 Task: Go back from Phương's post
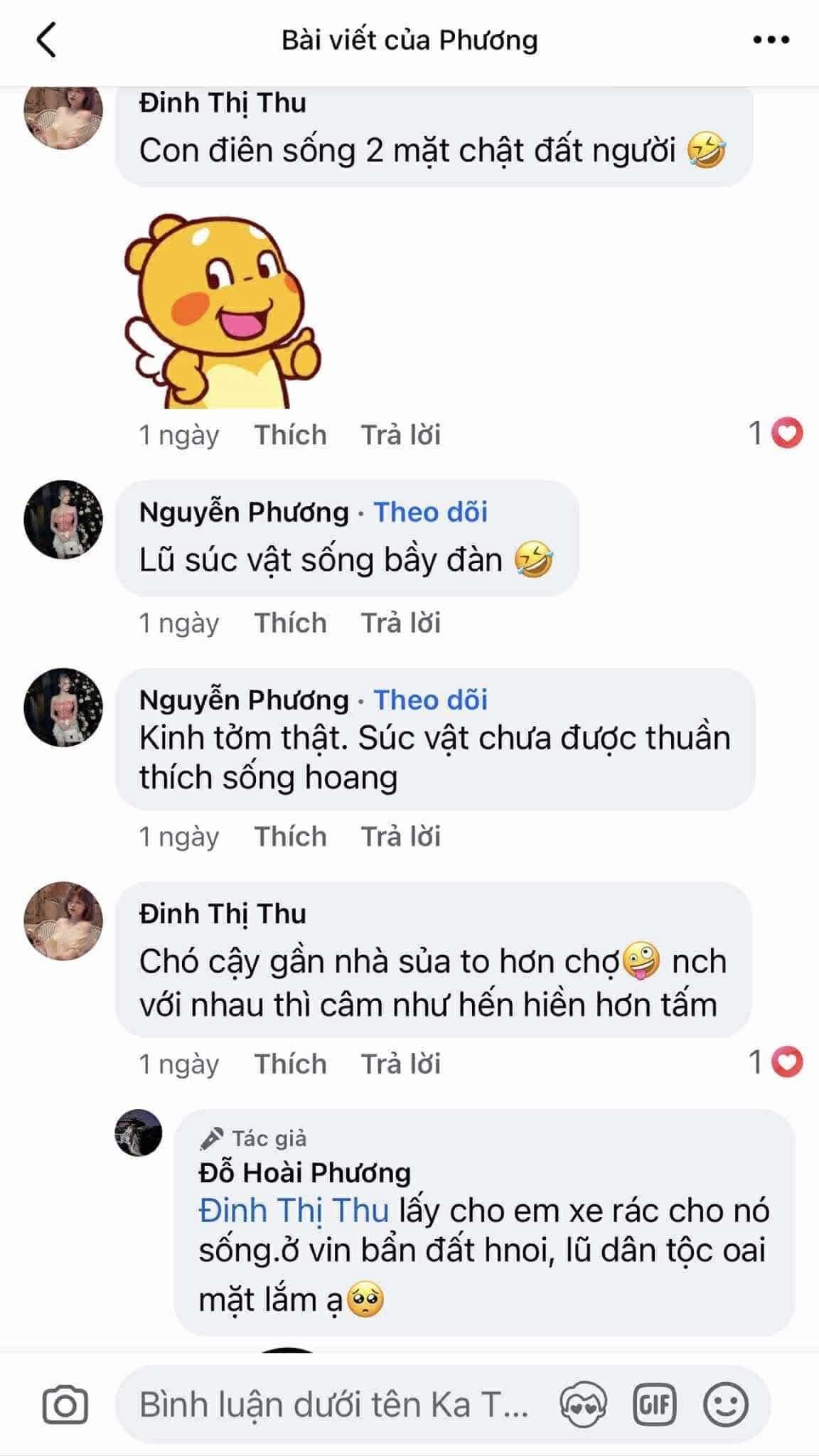click(x=46, y=40)
